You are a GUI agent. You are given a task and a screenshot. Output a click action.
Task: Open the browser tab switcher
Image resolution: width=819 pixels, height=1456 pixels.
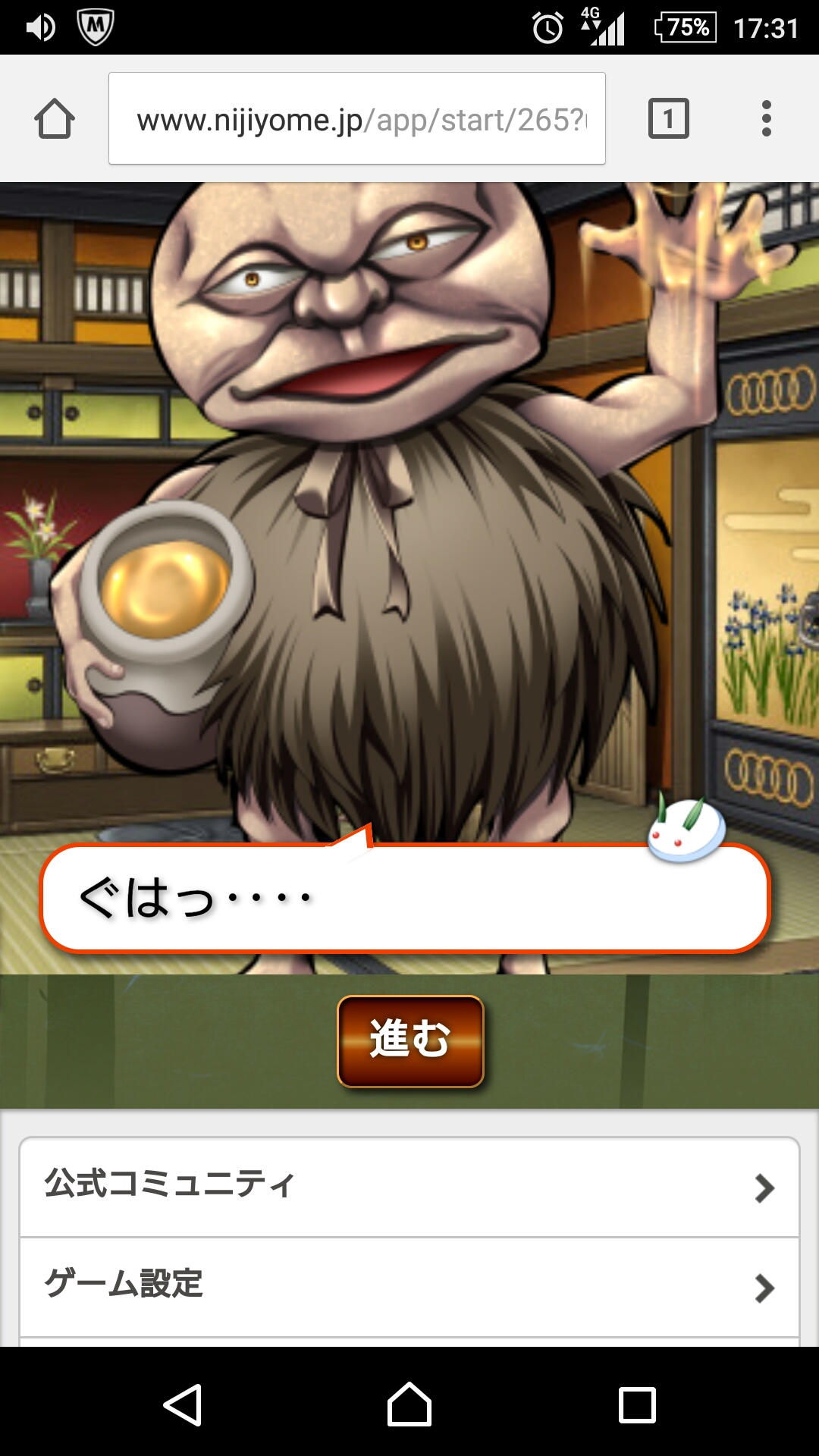[x=668, y=119]
